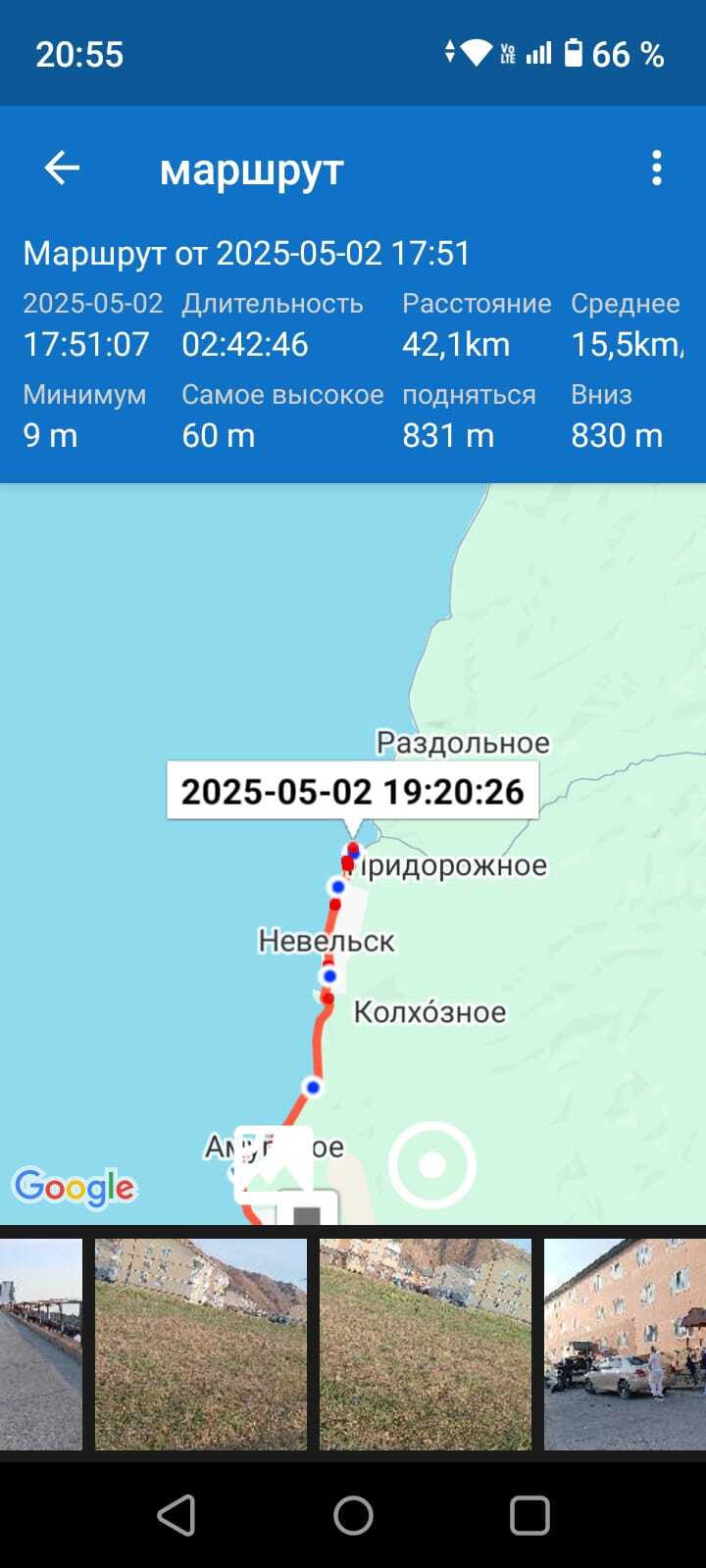Go back from the маршрут screen
Viewport: 706px width, 1568px height.
pyautogui.click(x=62, y=169)
